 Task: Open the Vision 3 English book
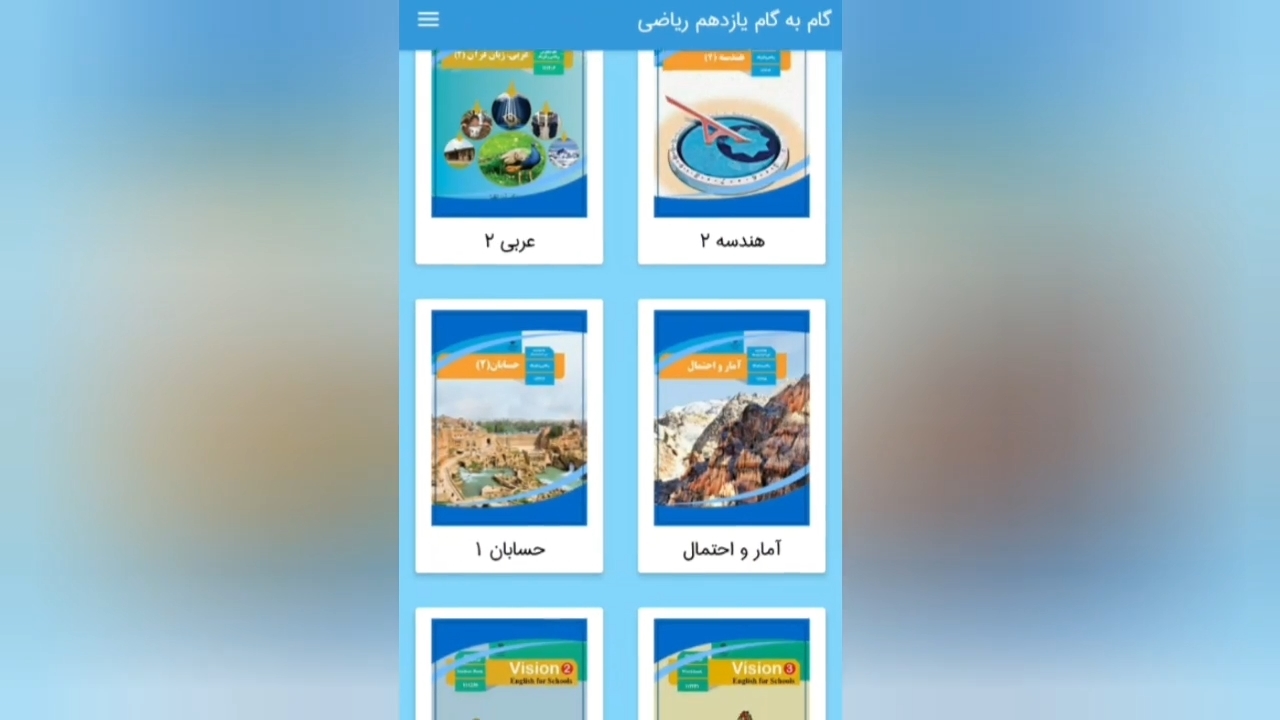pos(731,665)
